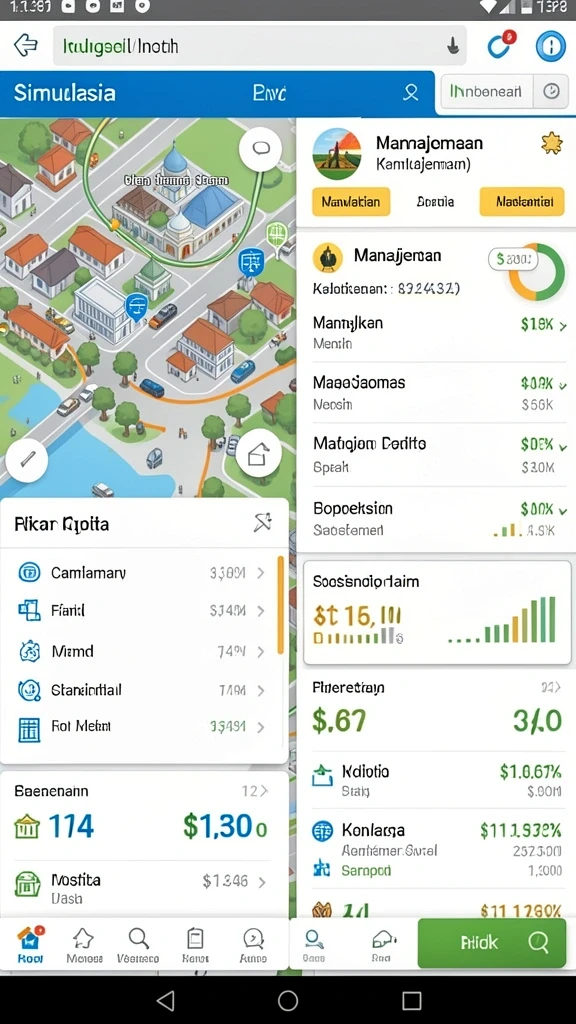Tap the info icon at top right
576x1024 pixels.
pos(551,46)
